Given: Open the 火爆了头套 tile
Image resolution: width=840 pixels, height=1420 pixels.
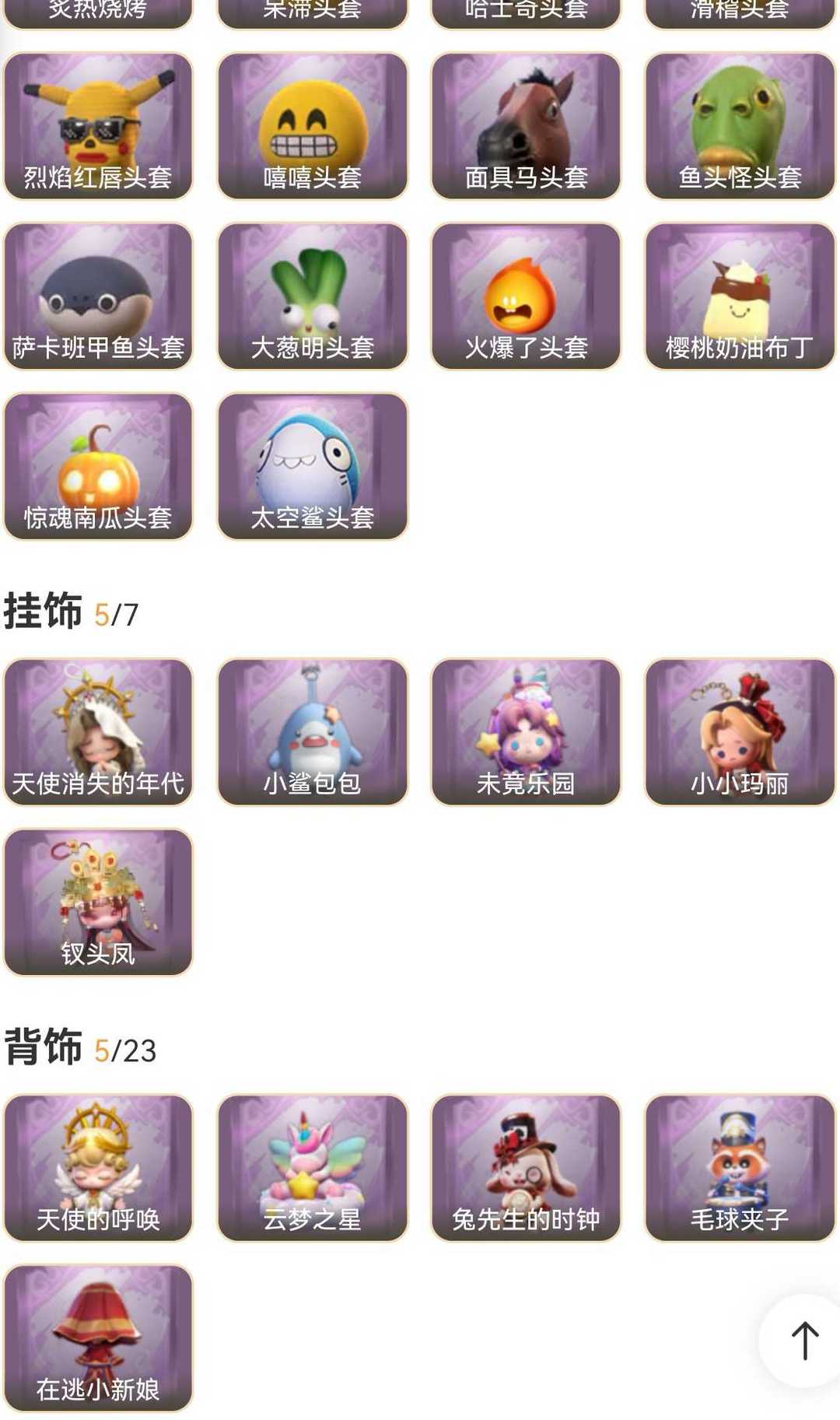Looking at the screenshot, I should click(526, 296).
